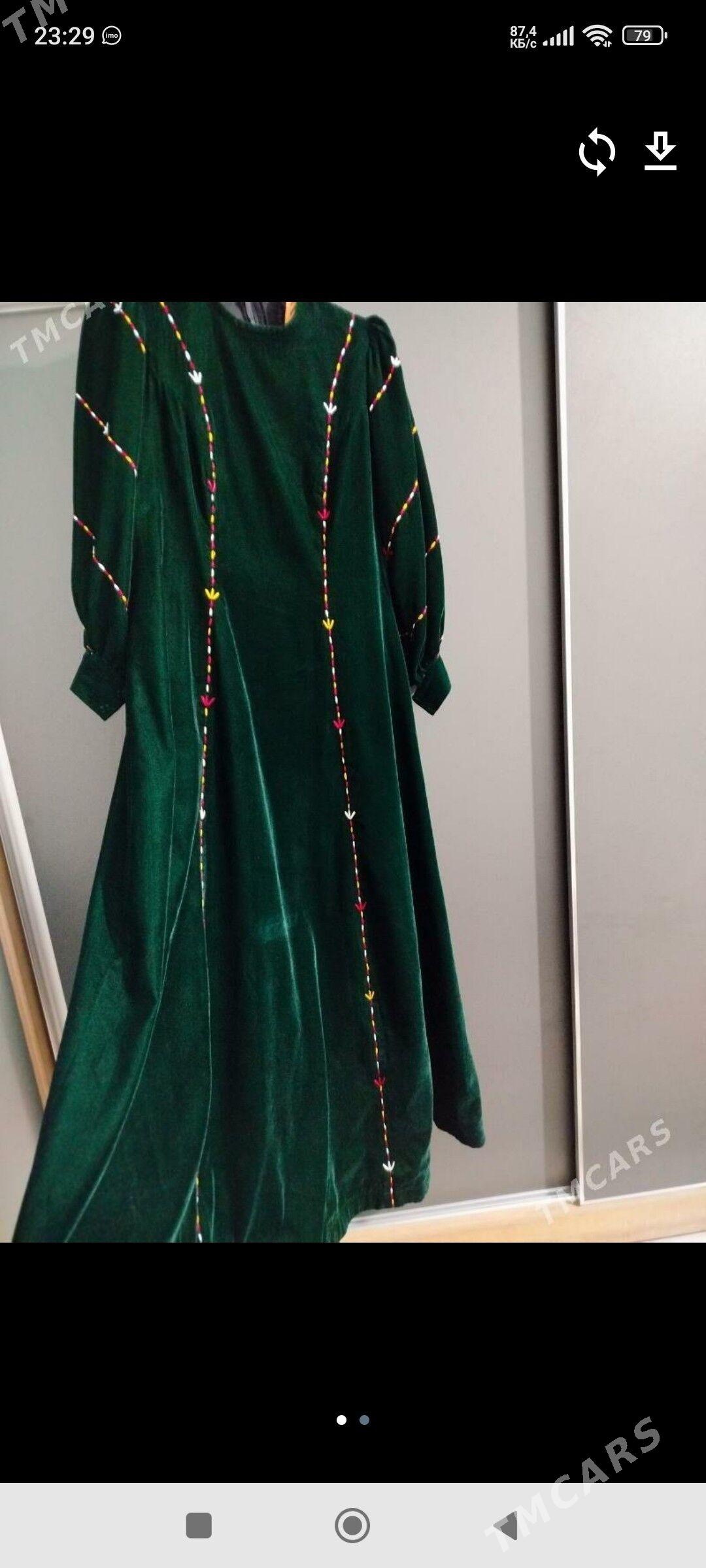The width and height of the screenshot is (706, 1568).
Task: Go to the second photo dot
Action: tap(364, 1420)
